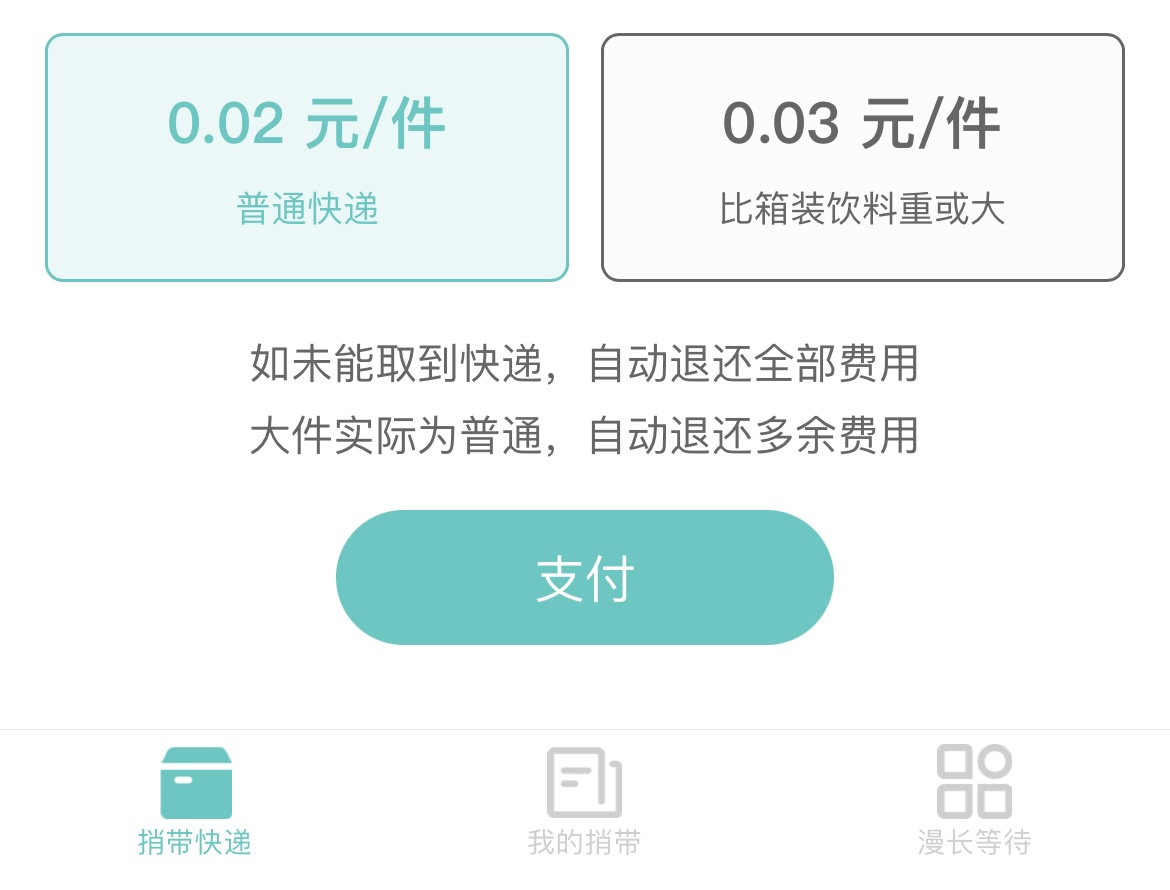The image size is (1170, 890).
Task: Switch to the 捎带快递 tab
Action: [x=195, y=802]
